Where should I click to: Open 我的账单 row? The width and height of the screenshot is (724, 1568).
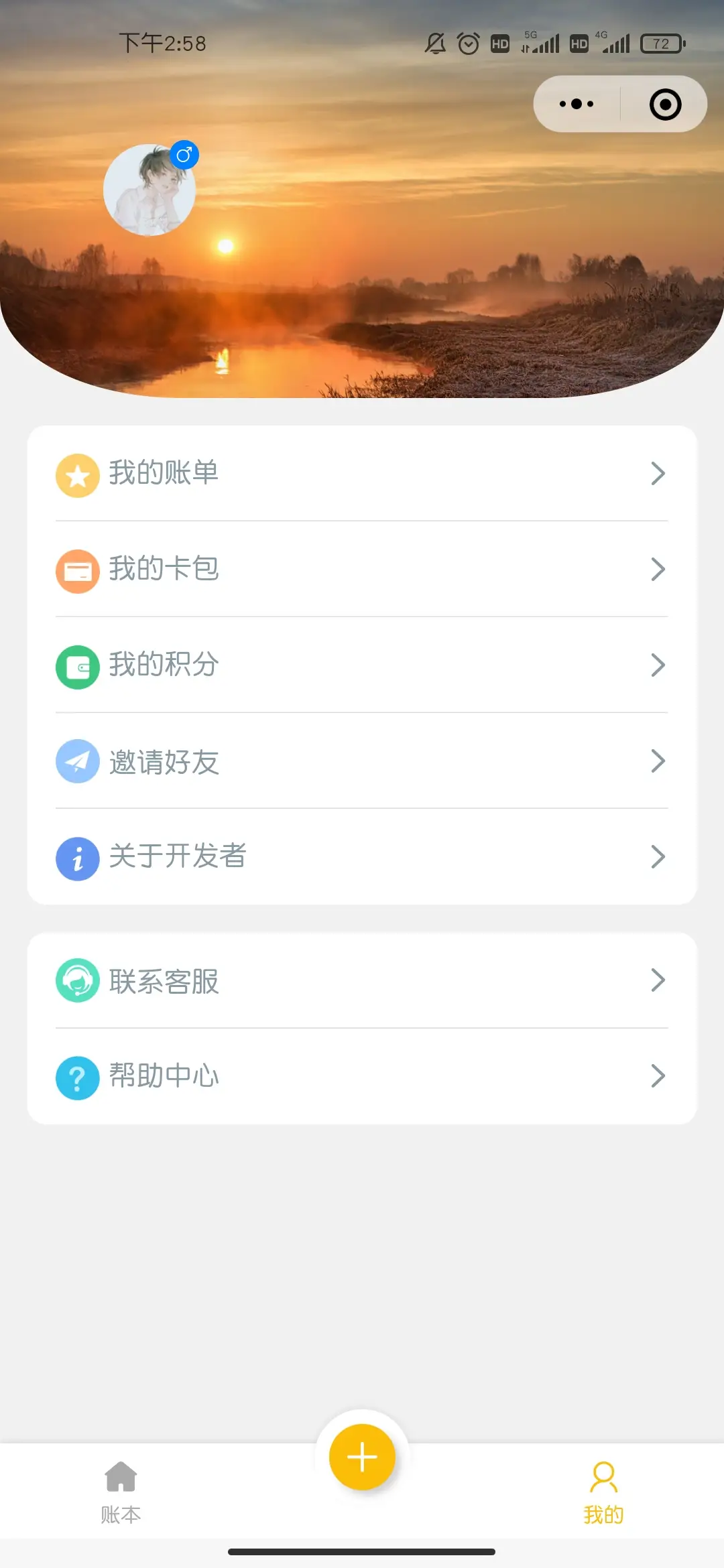362,474
